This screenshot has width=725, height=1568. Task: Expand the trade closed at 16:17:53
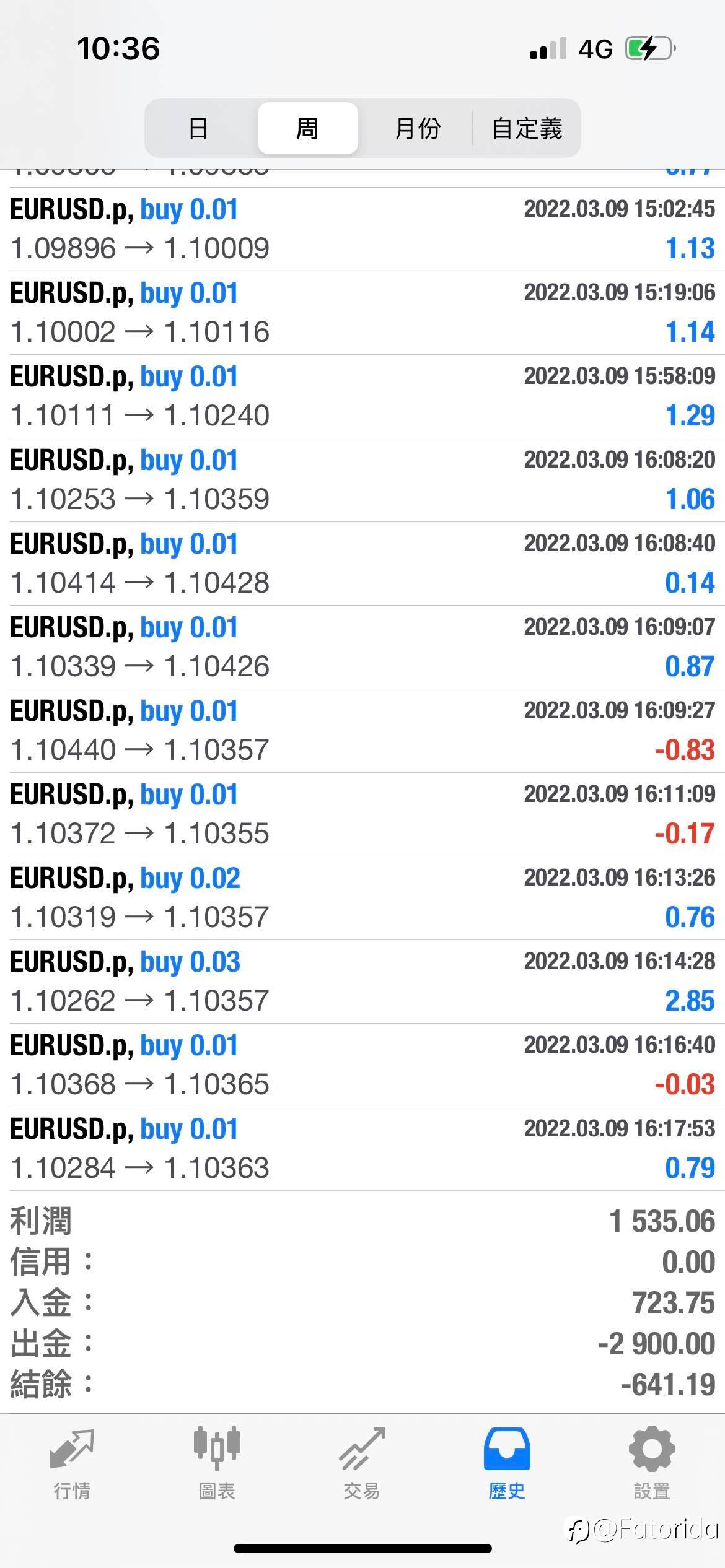point(362,1149)
